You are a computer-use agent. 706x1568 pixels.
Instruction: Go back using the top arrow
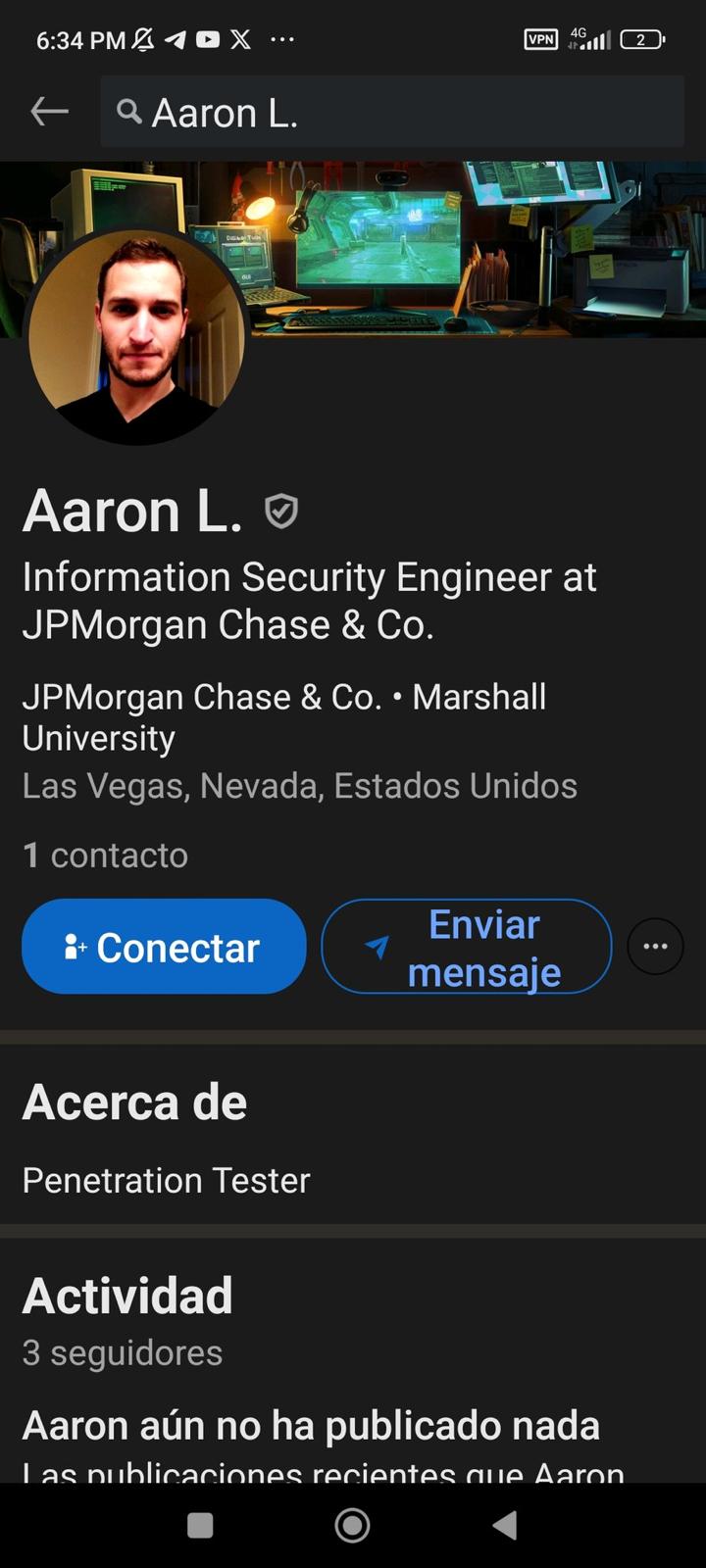click(49, 112)
